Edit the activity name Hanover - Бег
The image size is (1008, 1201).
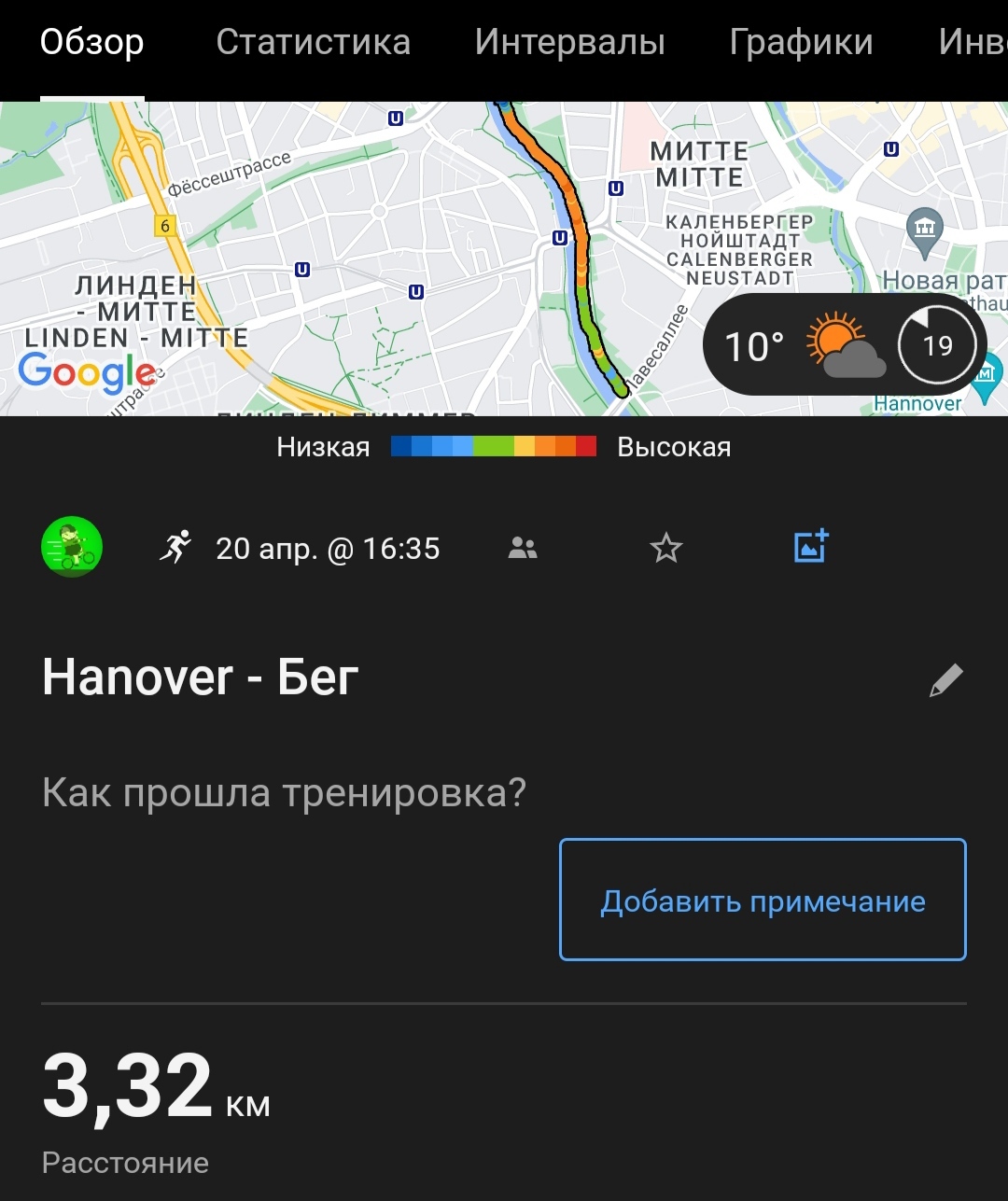tap(945, 680)
